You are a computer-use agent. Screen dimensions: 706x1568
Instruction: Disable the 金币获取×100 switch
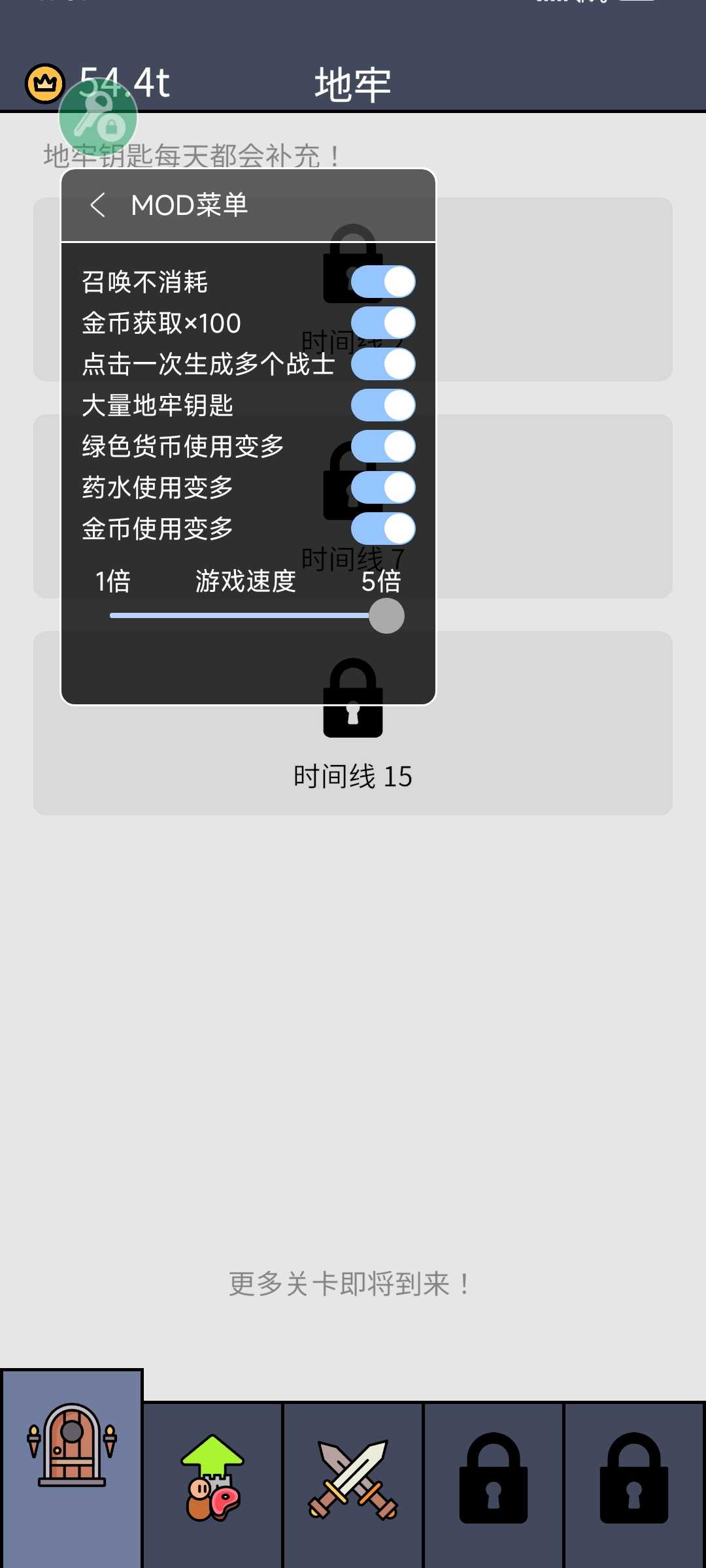[383, 323]
